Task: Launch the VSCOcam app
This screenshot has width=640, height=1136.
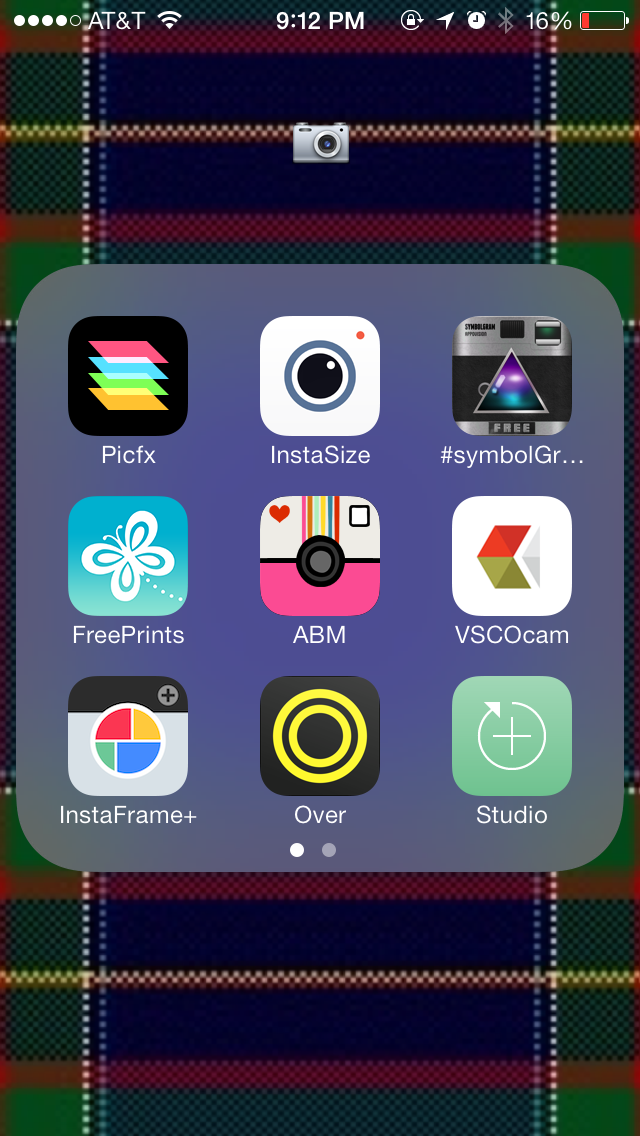Action: pos(512,556)
